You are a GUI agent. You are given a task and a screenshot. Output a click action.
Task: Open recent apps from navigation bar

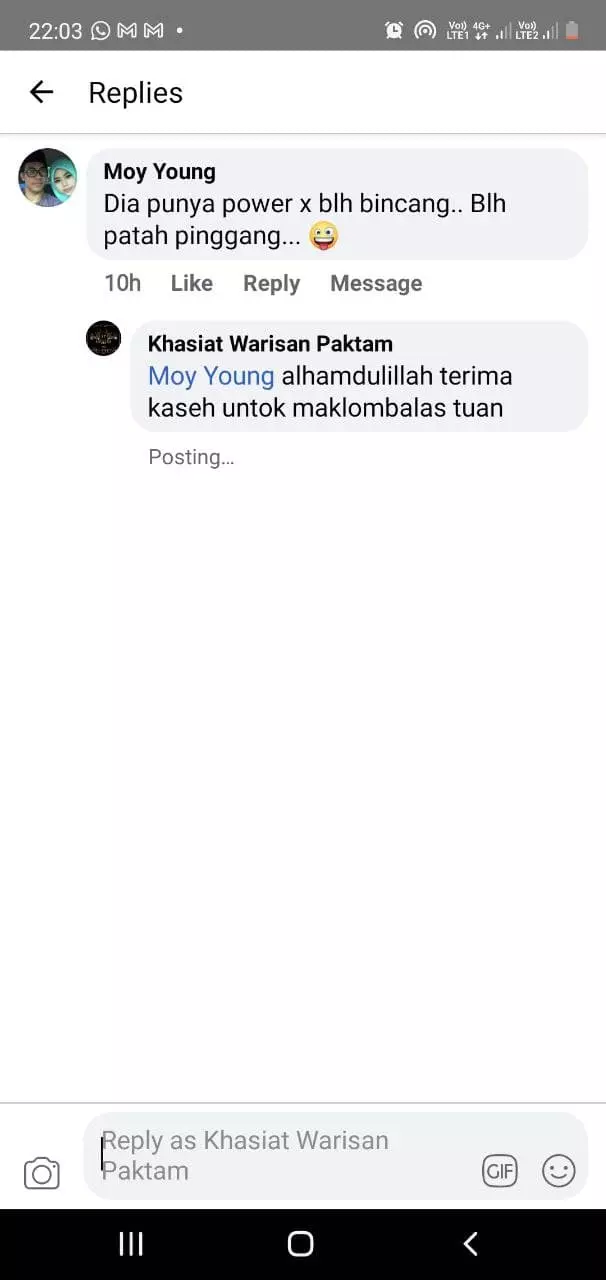(131, 1244)
